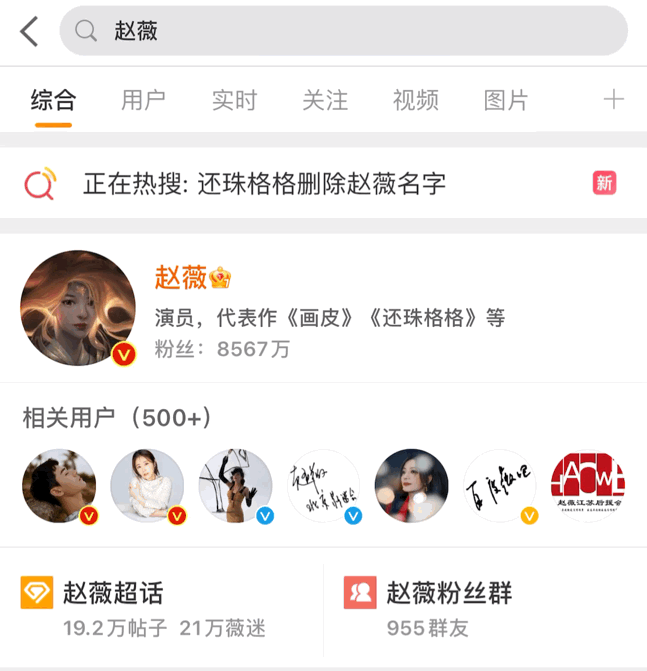Switch to the 实时 tab
647x671 pixels.
coord(234,100)
